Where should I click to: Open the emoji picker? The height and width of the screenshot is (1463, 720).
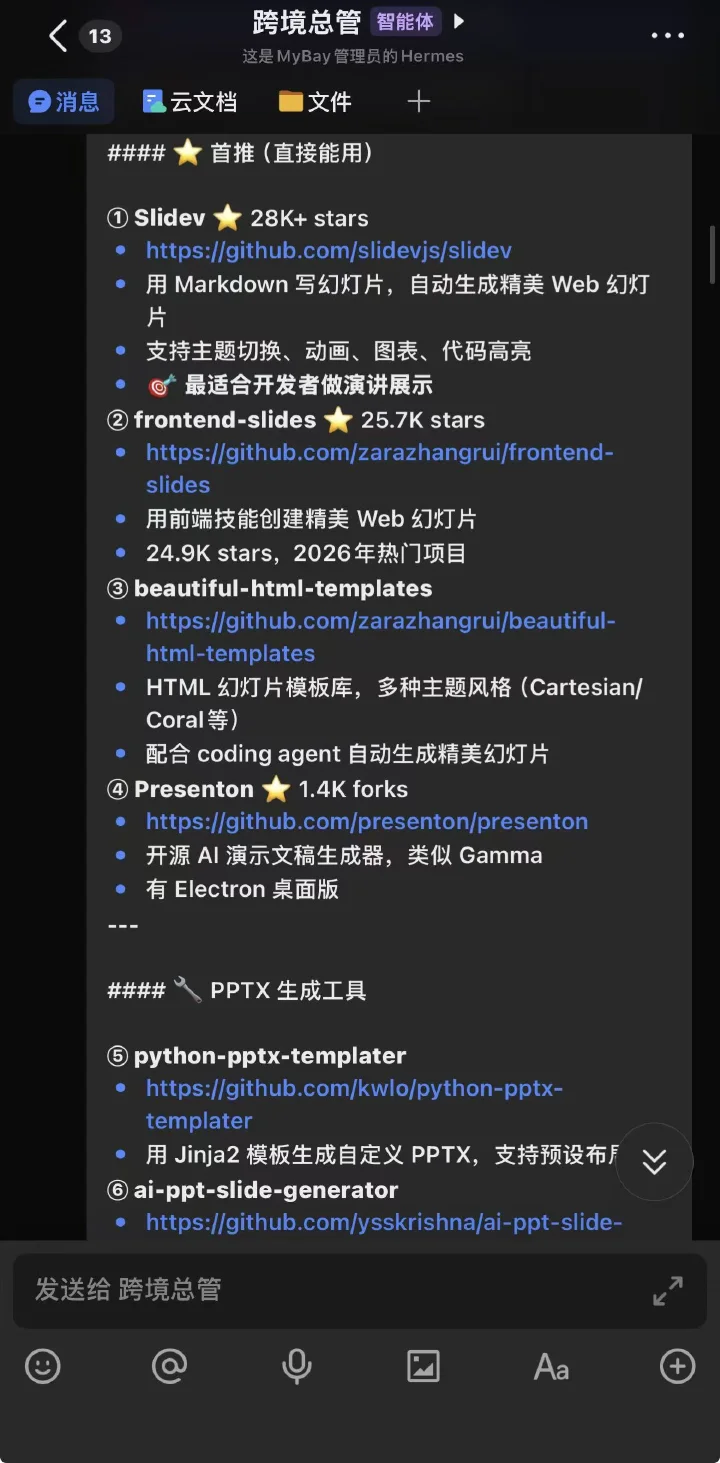pyautogui.click(x=43, y=1366)
